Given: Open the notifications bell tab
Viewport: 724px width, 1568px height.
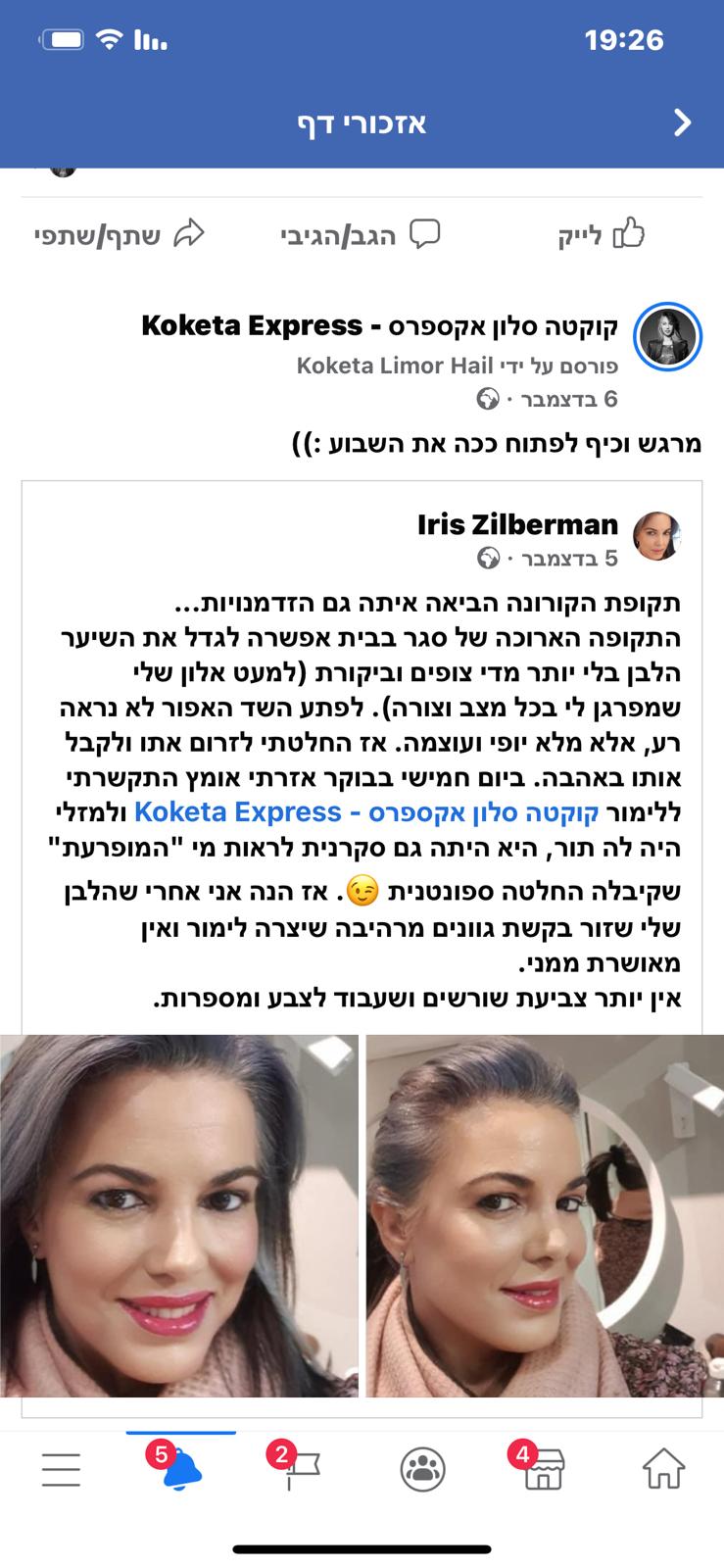Looking at the screenshot, I should pyautogui.click(x=180, y=1467).
